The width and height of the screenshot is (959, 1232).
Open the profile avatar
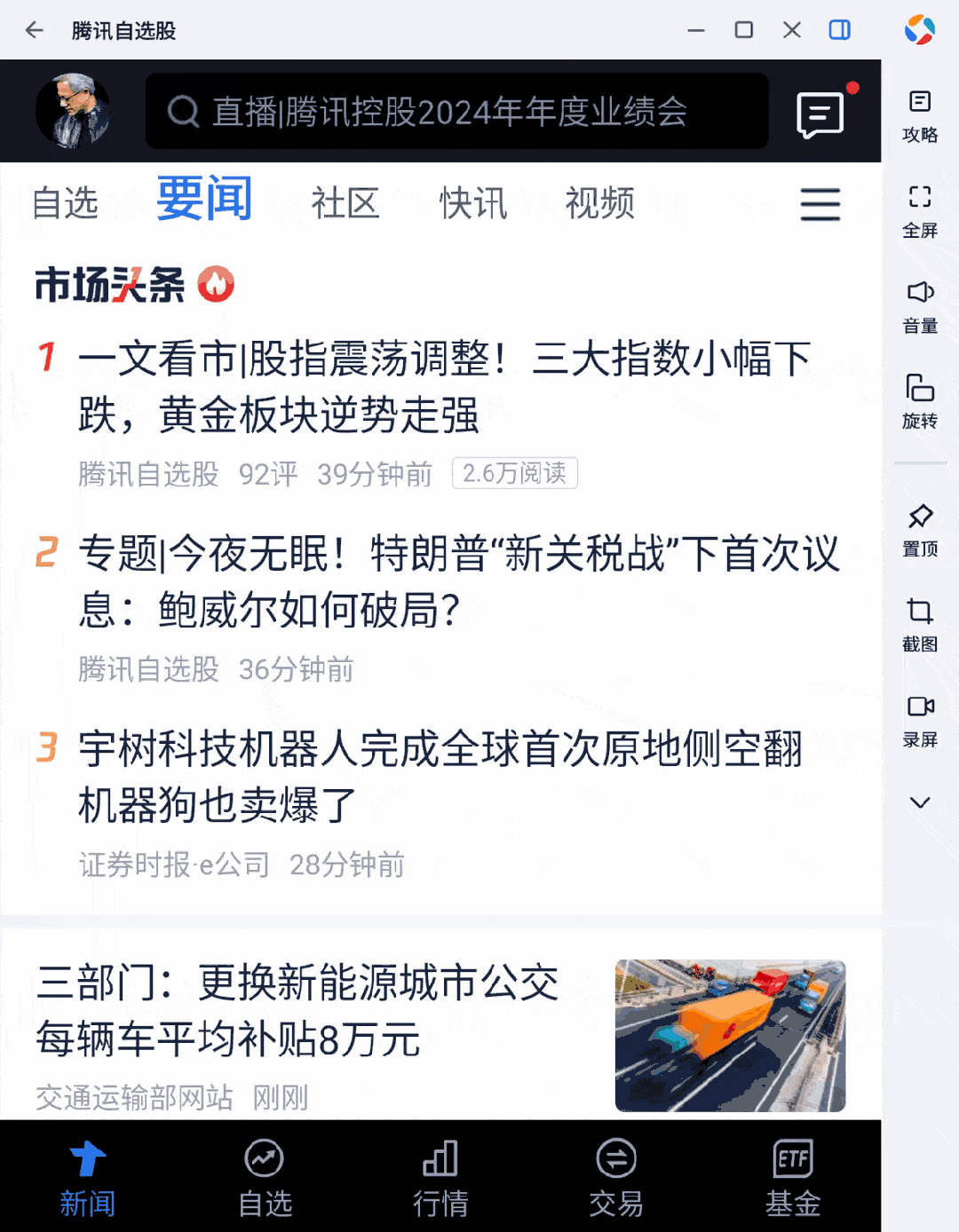[x=73, y=111]
